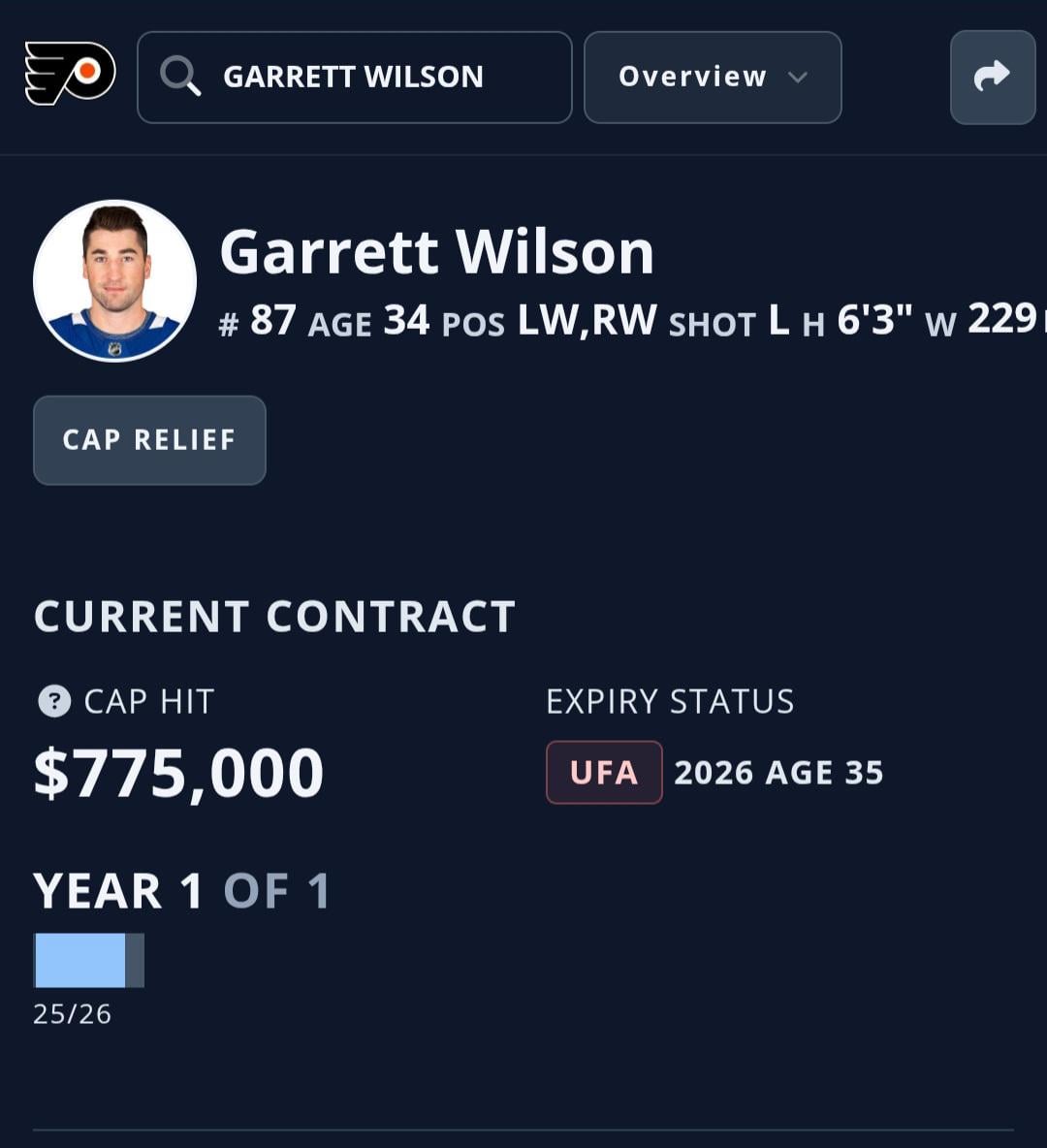Expand the Overview dropdown

[713, 77]
